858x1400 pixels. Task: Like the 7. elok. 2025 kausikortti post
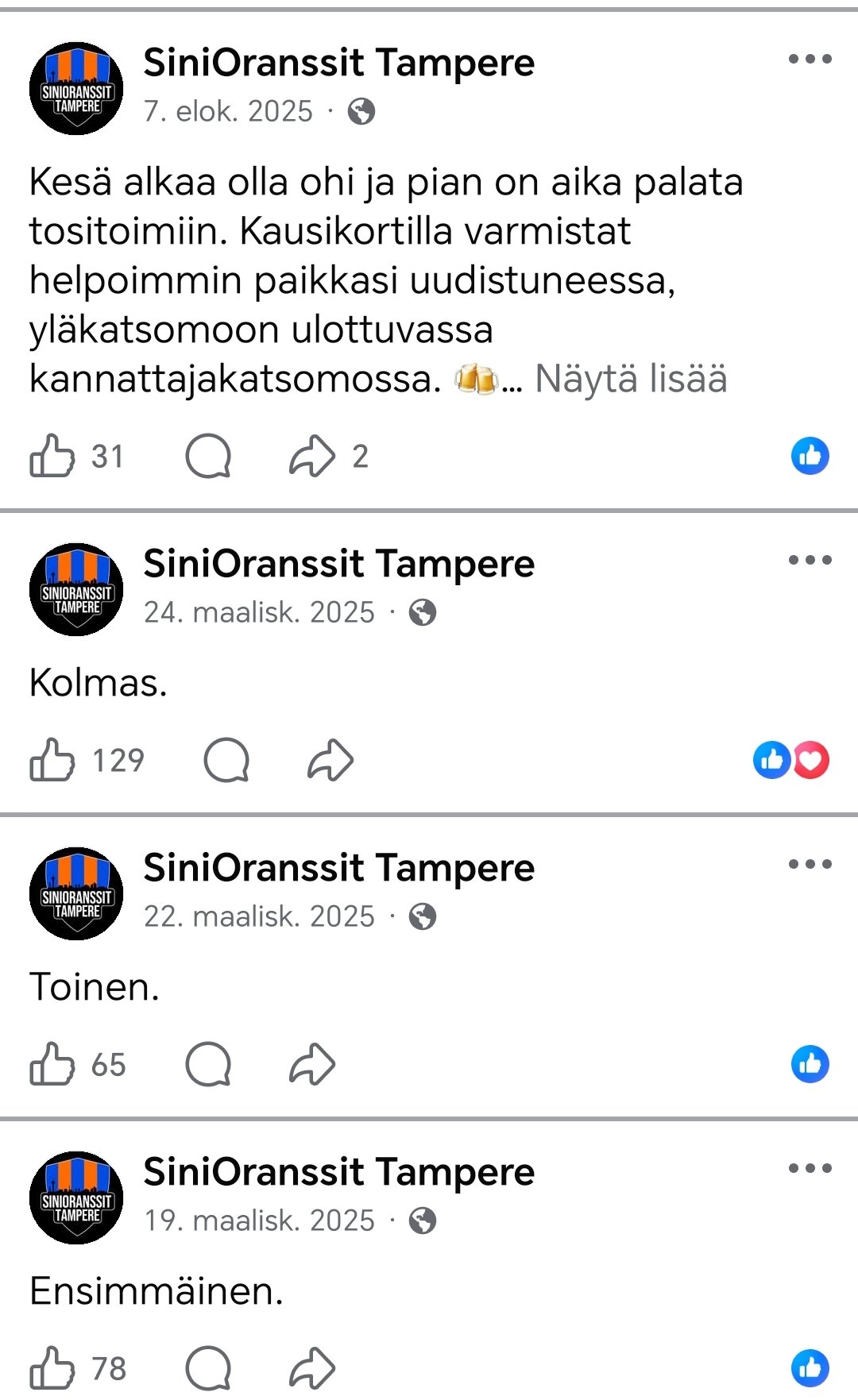click(x=52, y=456)
